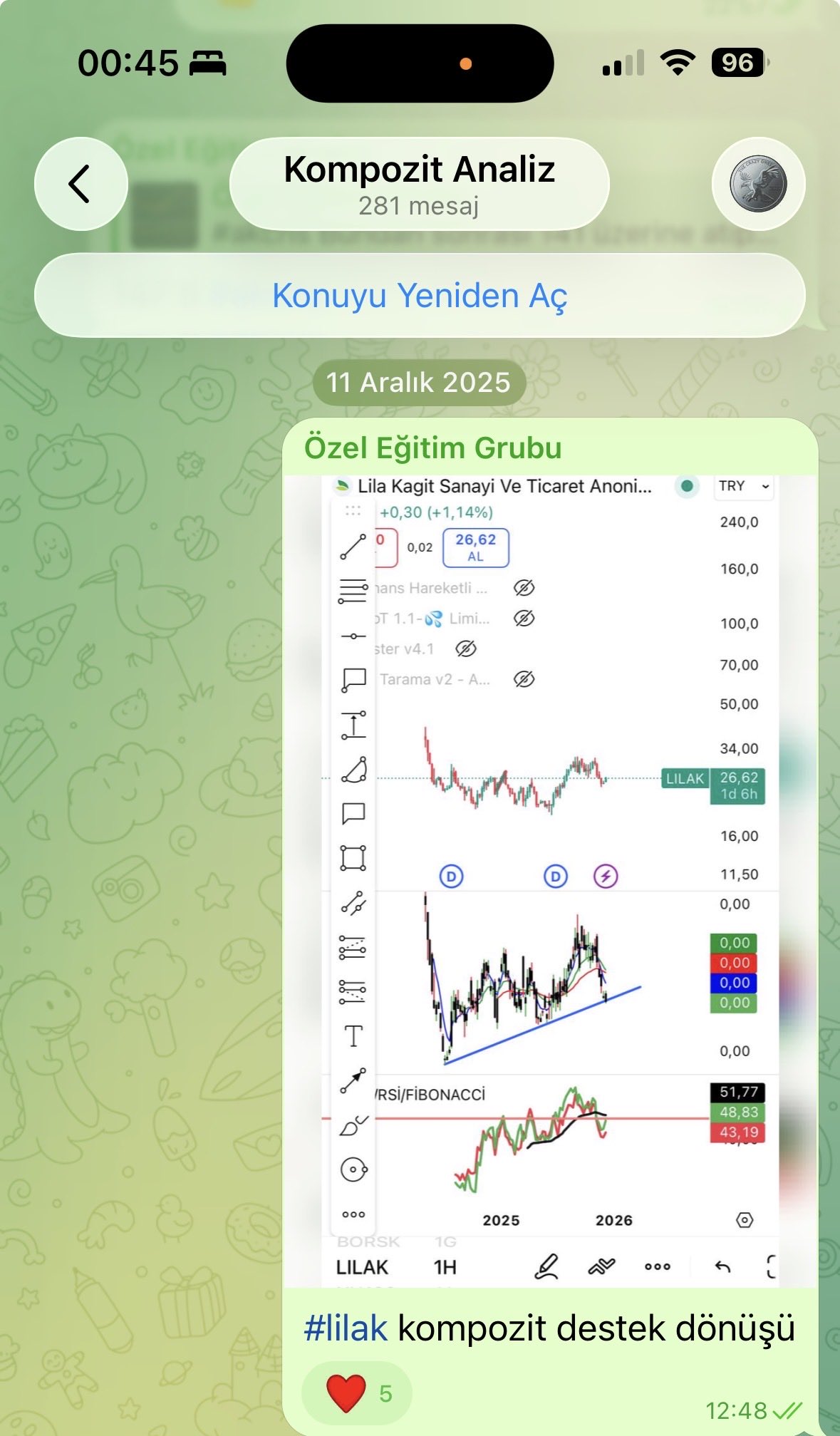Open Özel Eğitim Grubu sender name

click(432, 448)
